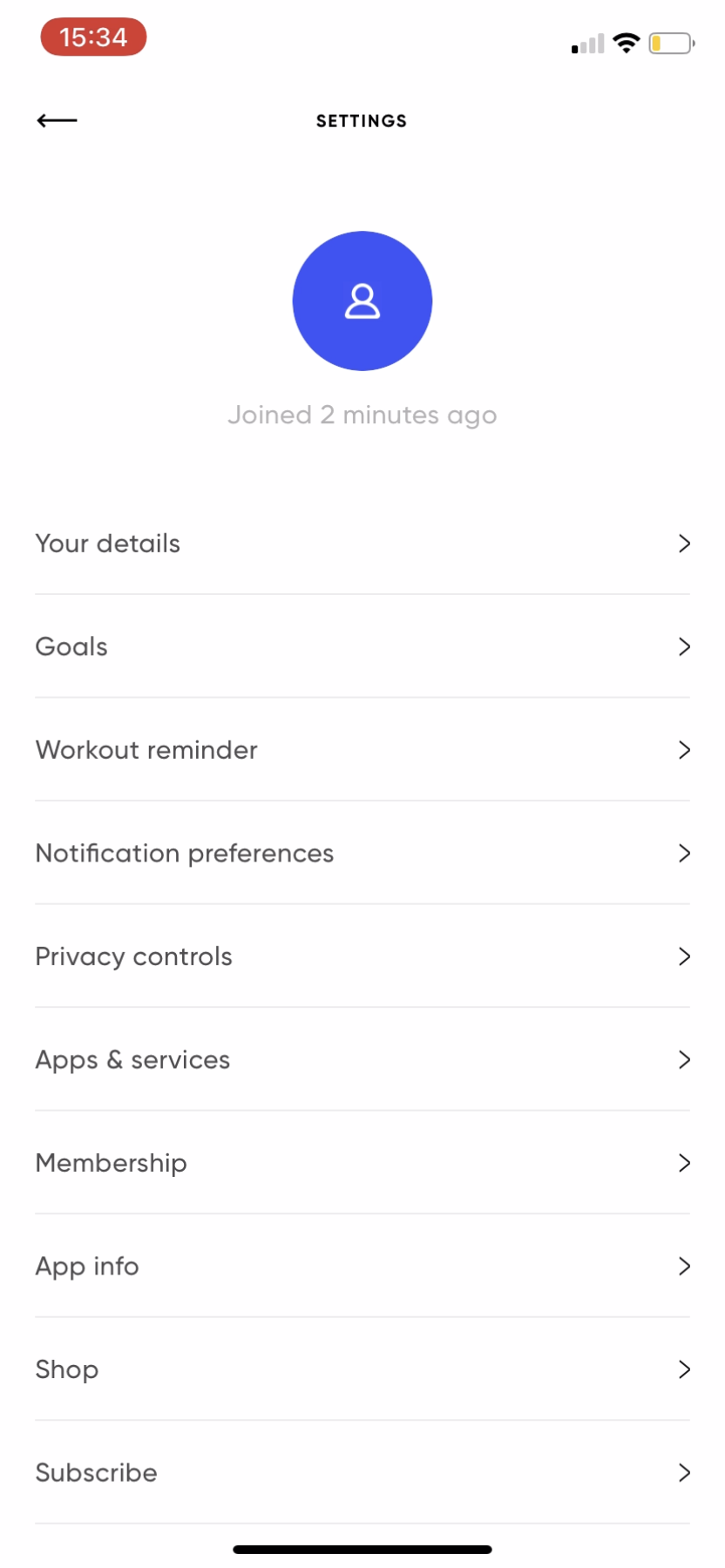Viewport: 725px width, 1568px height.
Task: Tap the SETTINGS header title
Action: [362, 121]
